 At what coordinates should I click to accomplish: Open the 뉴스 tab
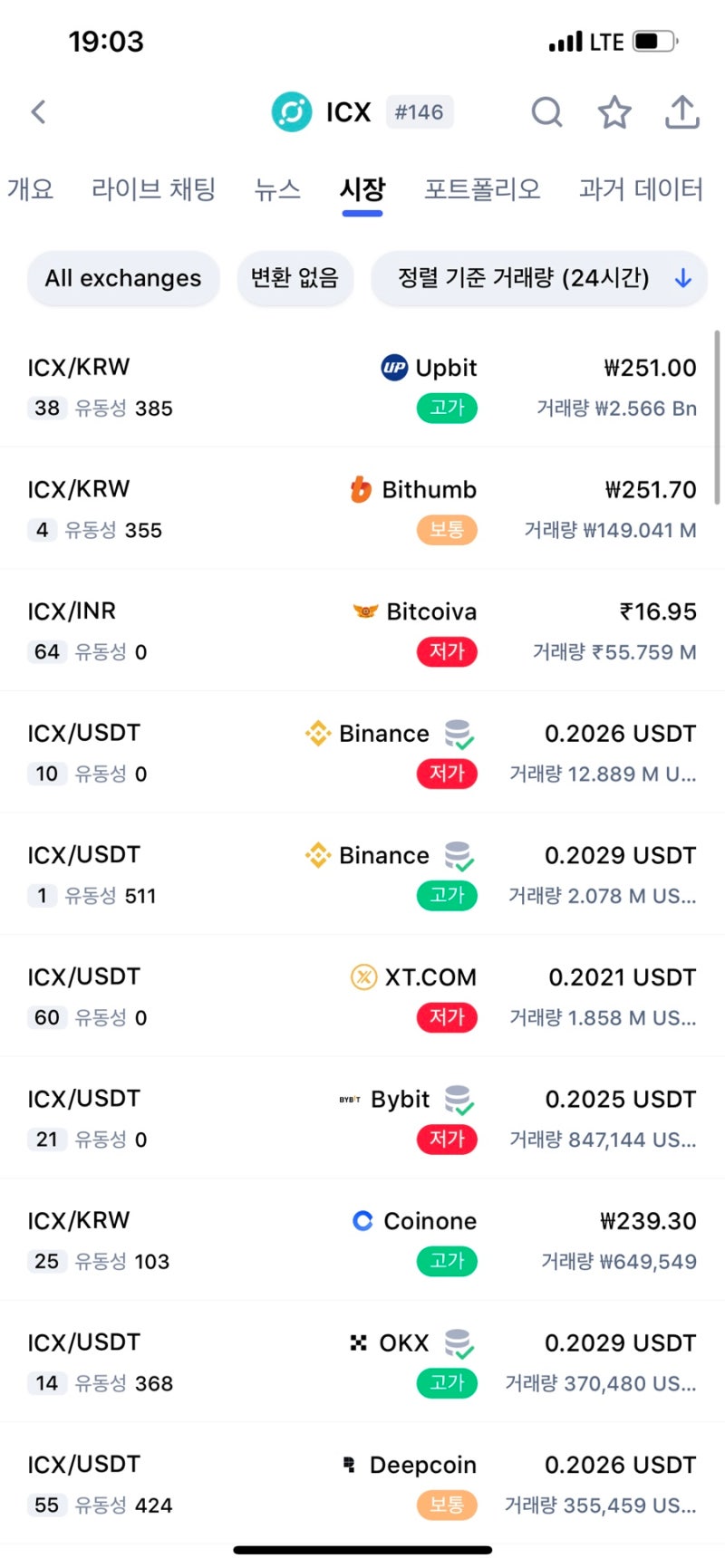click(277, 189)
